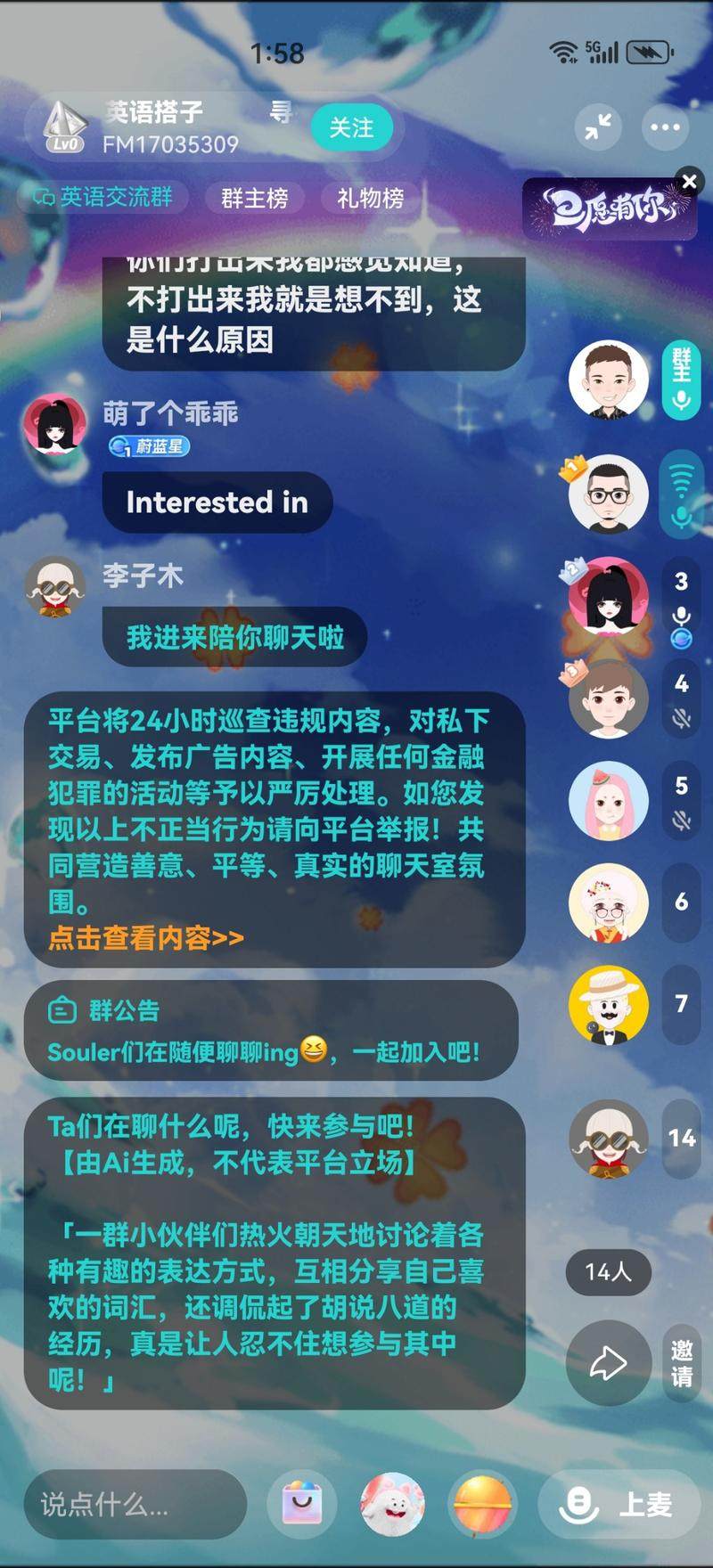Follow the room with 关注 button
The image size is (713, 1568).
[x=351, y=128]
